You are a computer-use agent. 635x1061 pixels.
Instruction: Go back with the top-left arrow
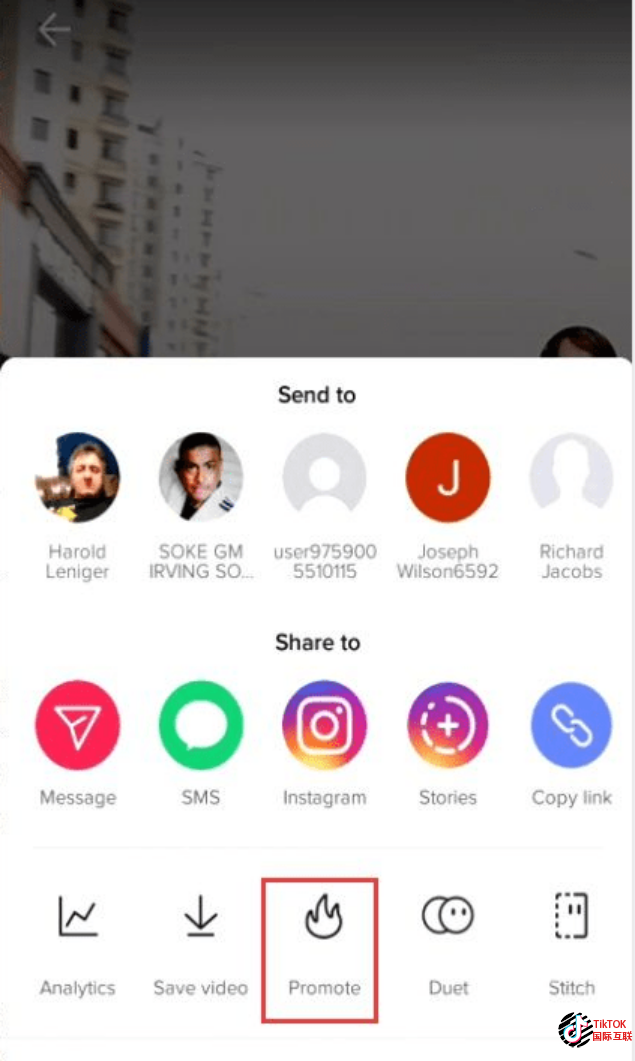coord(54,30)
